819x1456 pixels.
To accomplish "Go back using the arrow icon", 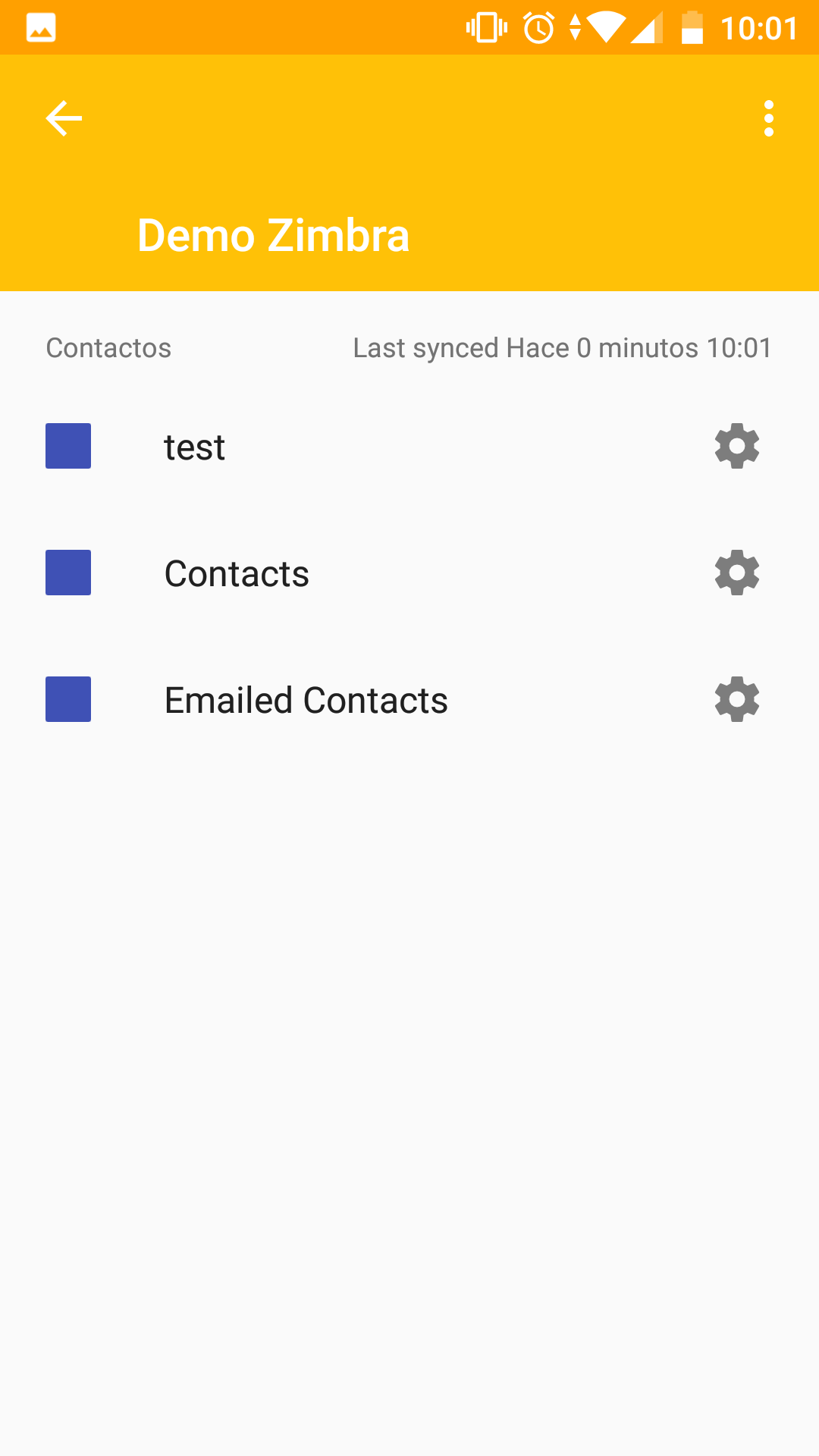I will [x=64, y=118].
